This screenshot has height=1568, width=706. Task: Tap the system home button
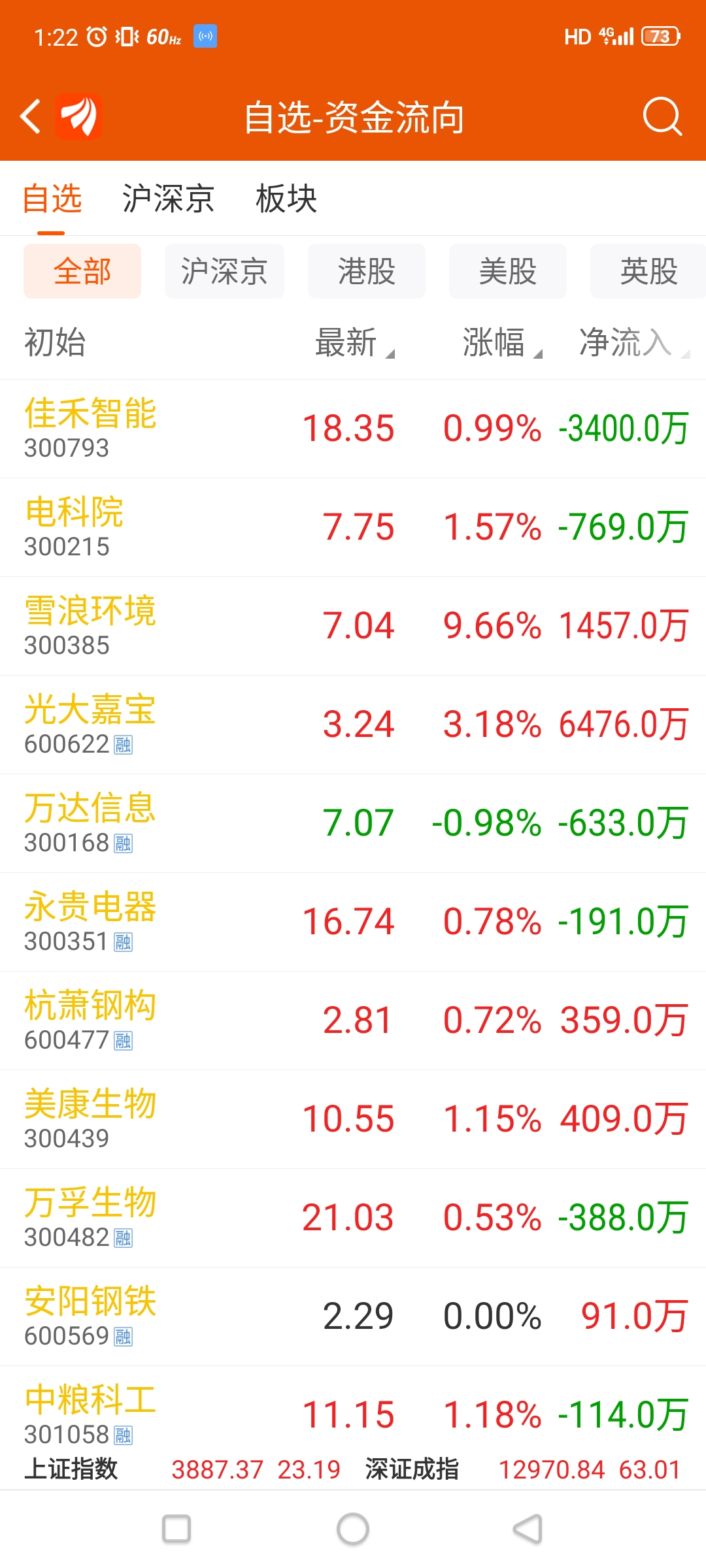coord(353,1529)
